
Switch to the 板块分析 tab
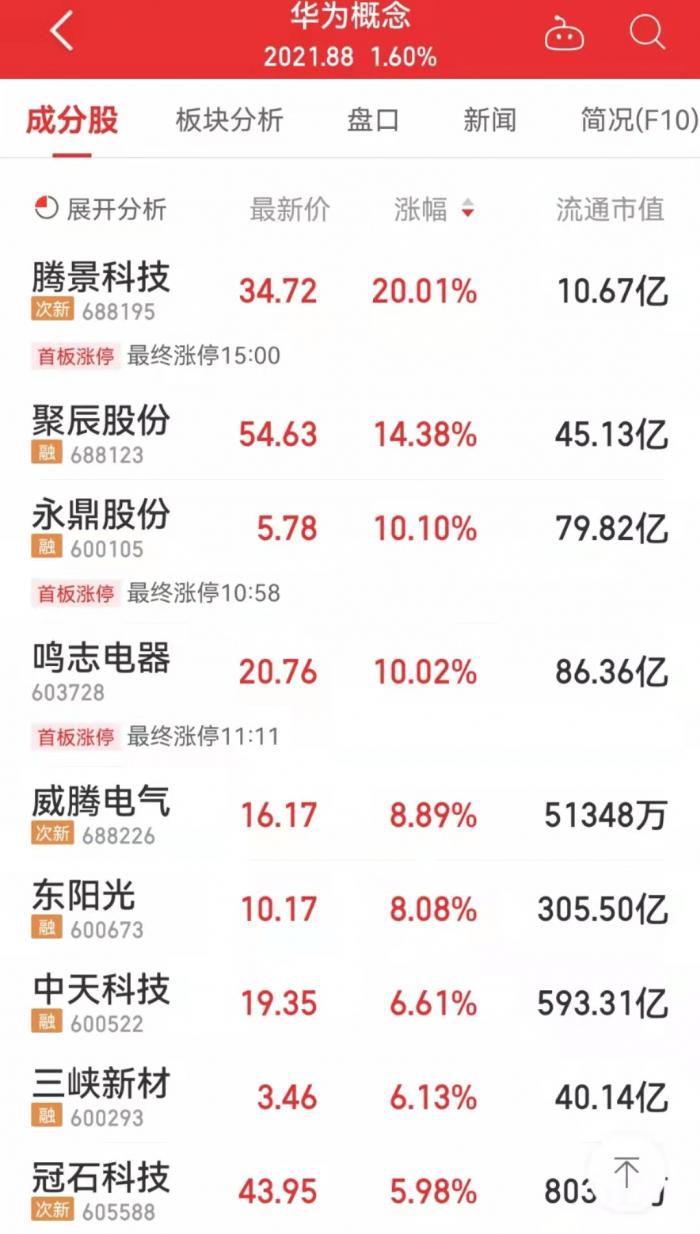click(230, 121)
